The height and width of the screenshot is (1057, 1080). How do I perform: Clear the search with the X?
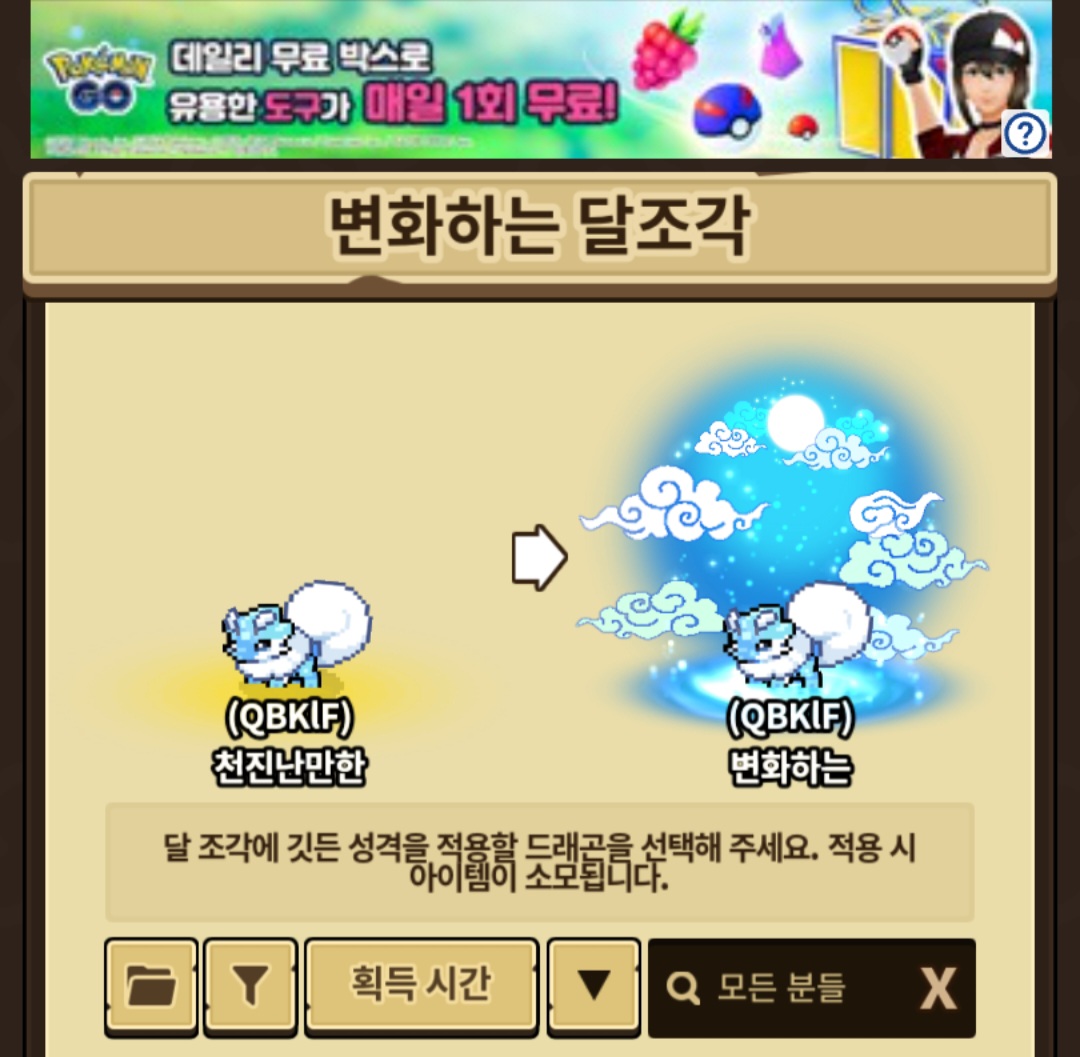point(938,989)
